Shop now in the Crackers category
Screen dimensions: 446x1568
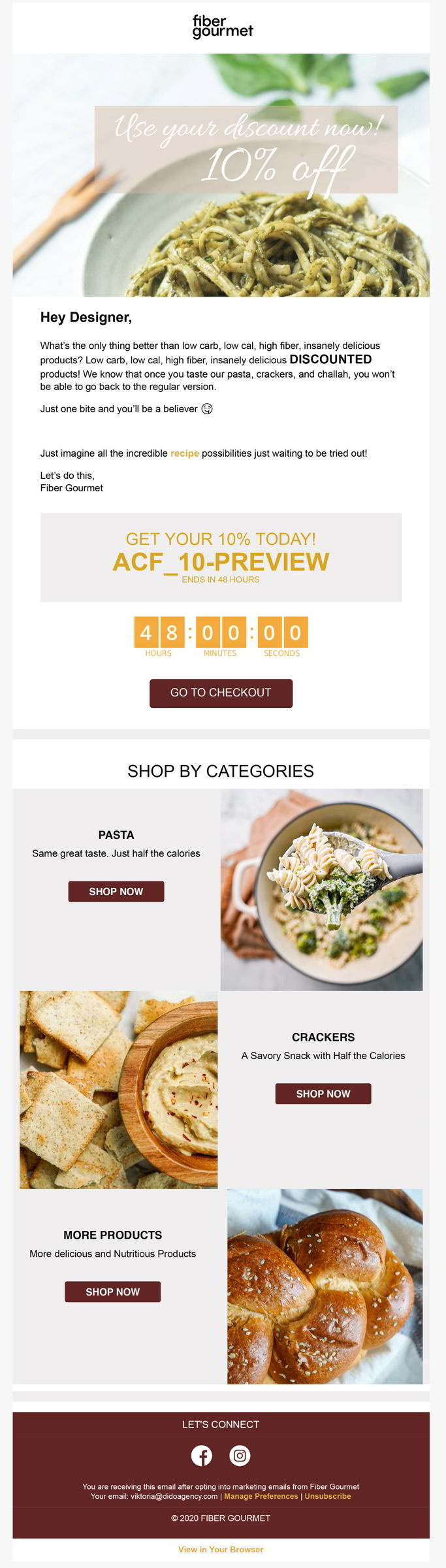click(323, 1094)
